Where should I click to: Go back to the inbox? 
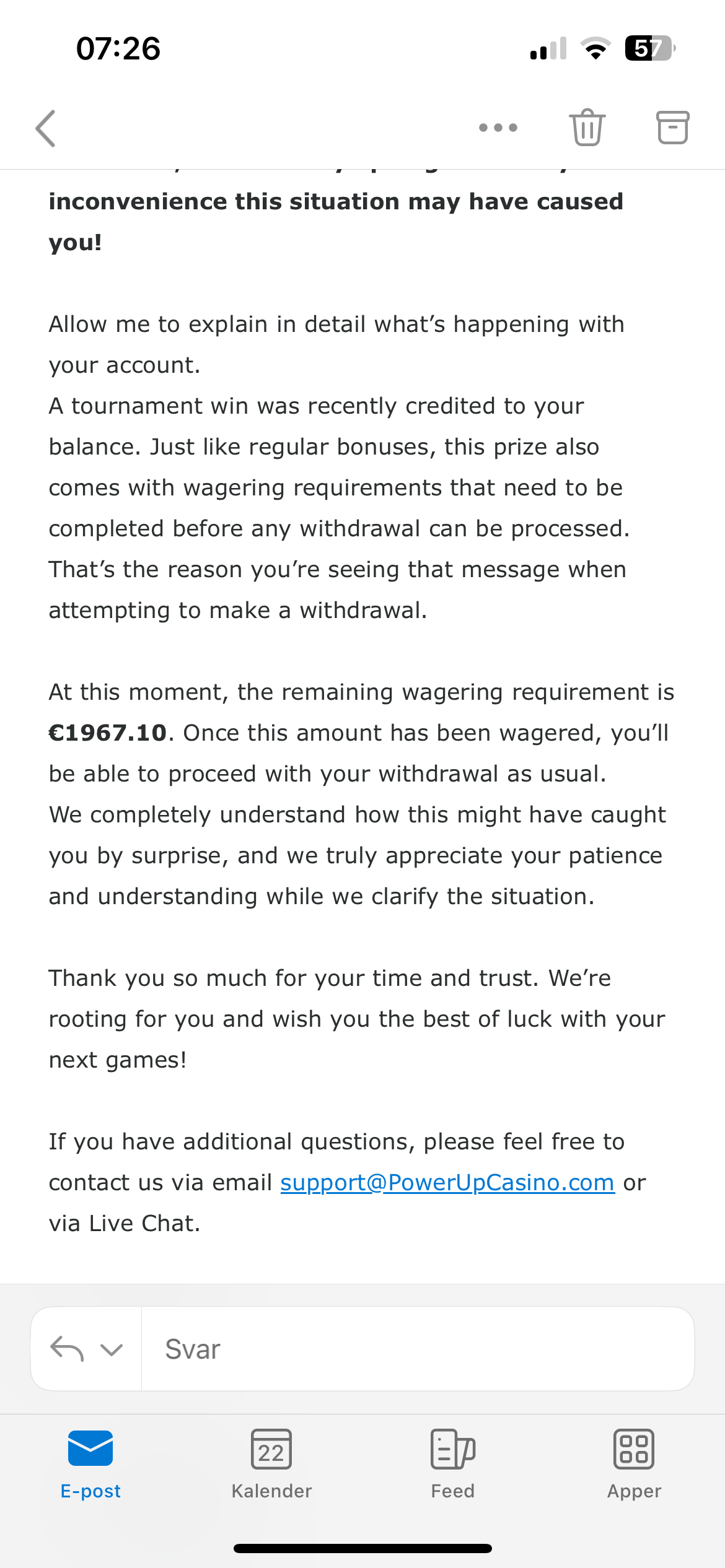[x=46, y=128]
